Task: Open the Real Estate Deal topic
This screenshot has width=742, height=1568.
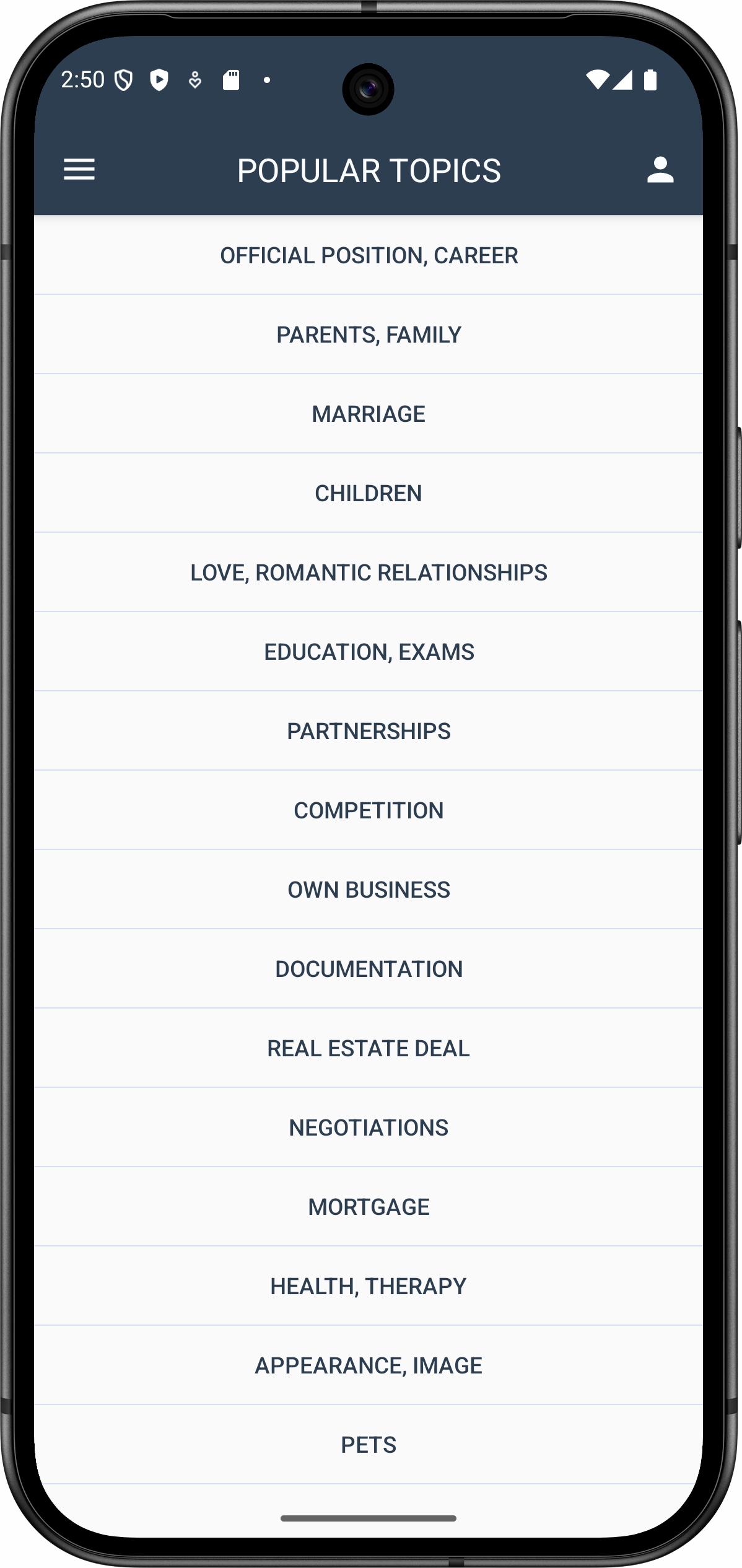Action: pos(369,1048)
